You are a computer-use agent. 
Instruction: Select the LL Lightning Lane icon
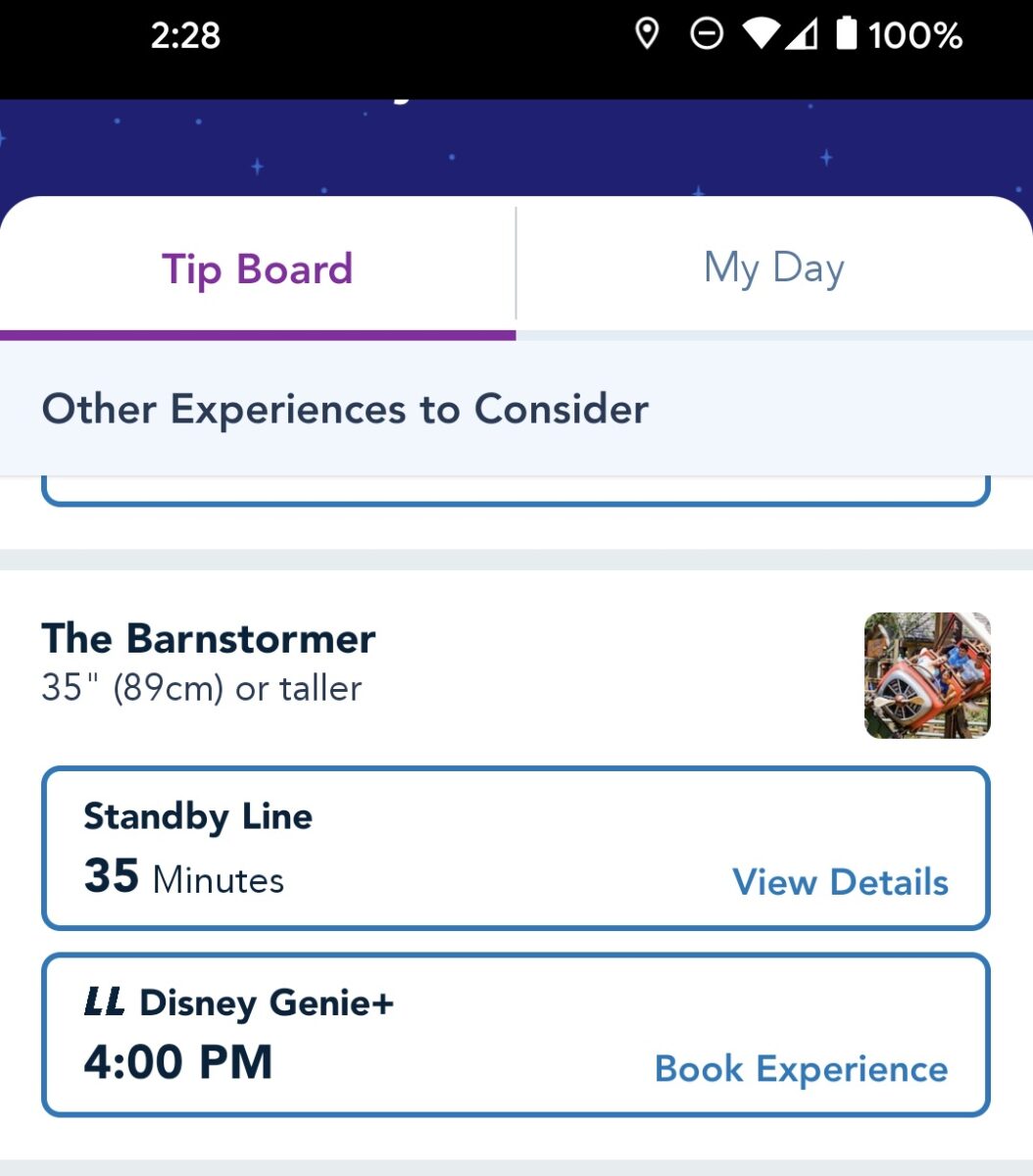coord(103,1002)
